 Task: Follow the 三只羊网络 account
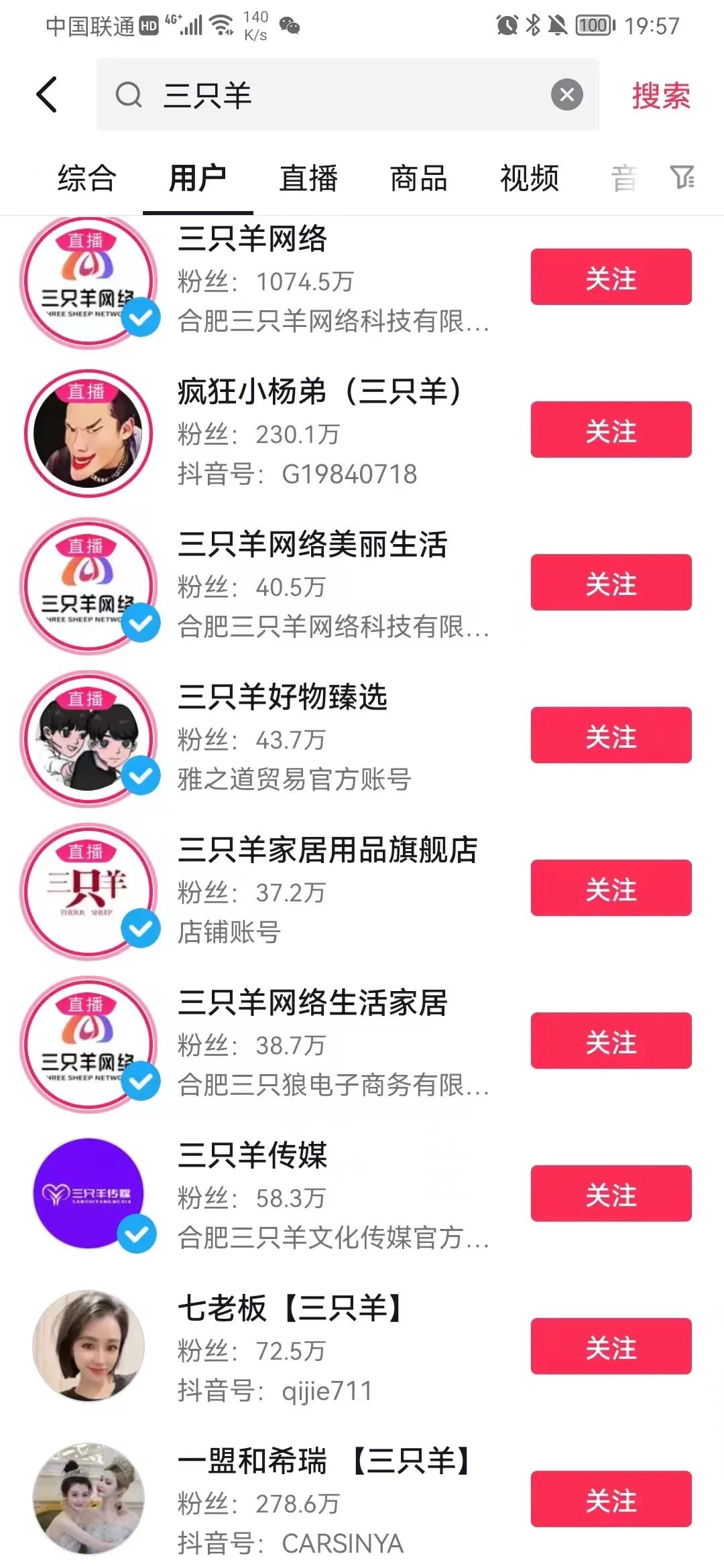(x=611, y=277)
